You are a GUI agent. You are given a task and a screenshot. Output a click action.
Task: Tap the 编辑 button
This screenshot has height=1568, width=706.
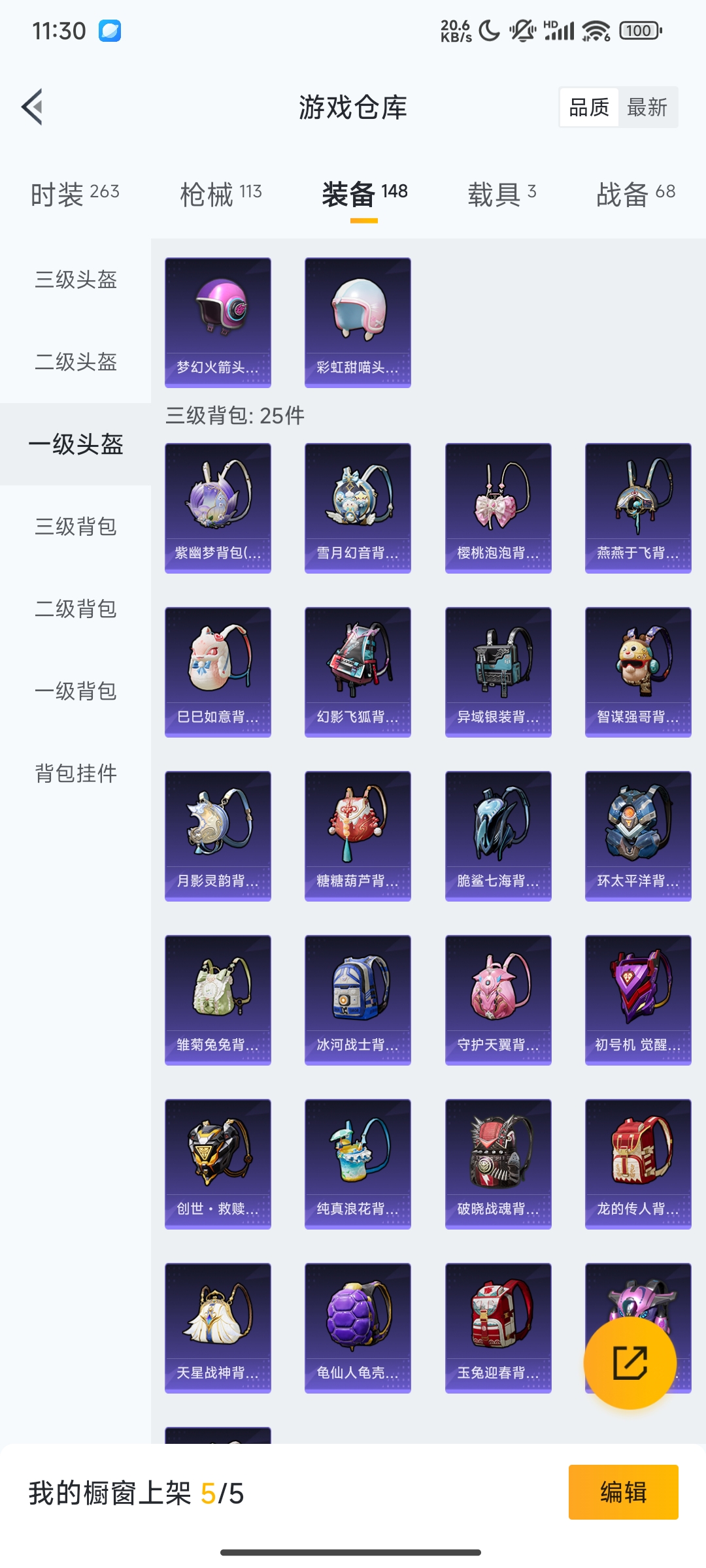[623, 1492]
